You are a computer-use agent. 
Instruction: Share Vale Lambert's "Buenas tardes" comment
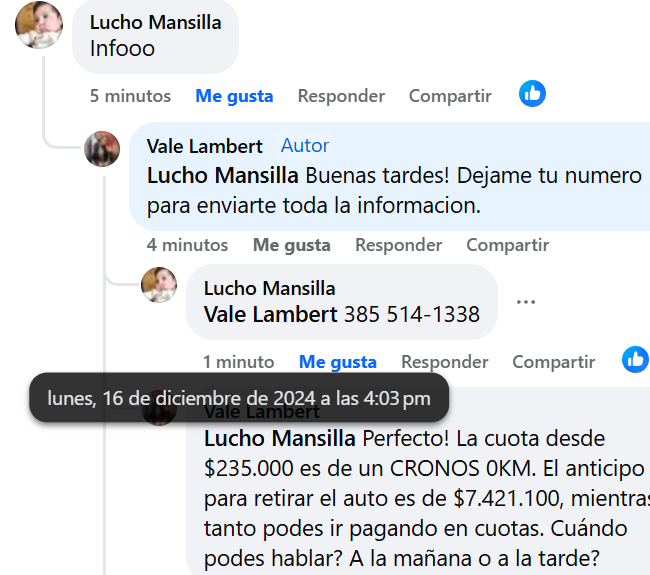click(x=507, y=245)
